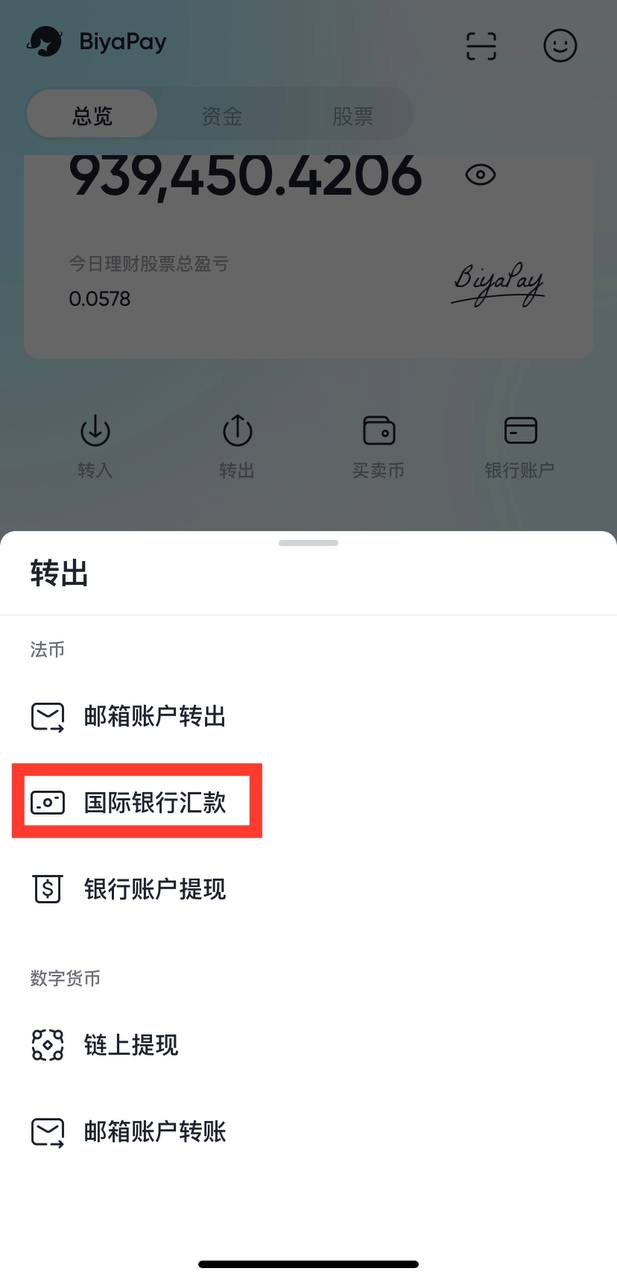Open the QR scan icon
Screen dimensions: 617x1280
coord(481,46)
